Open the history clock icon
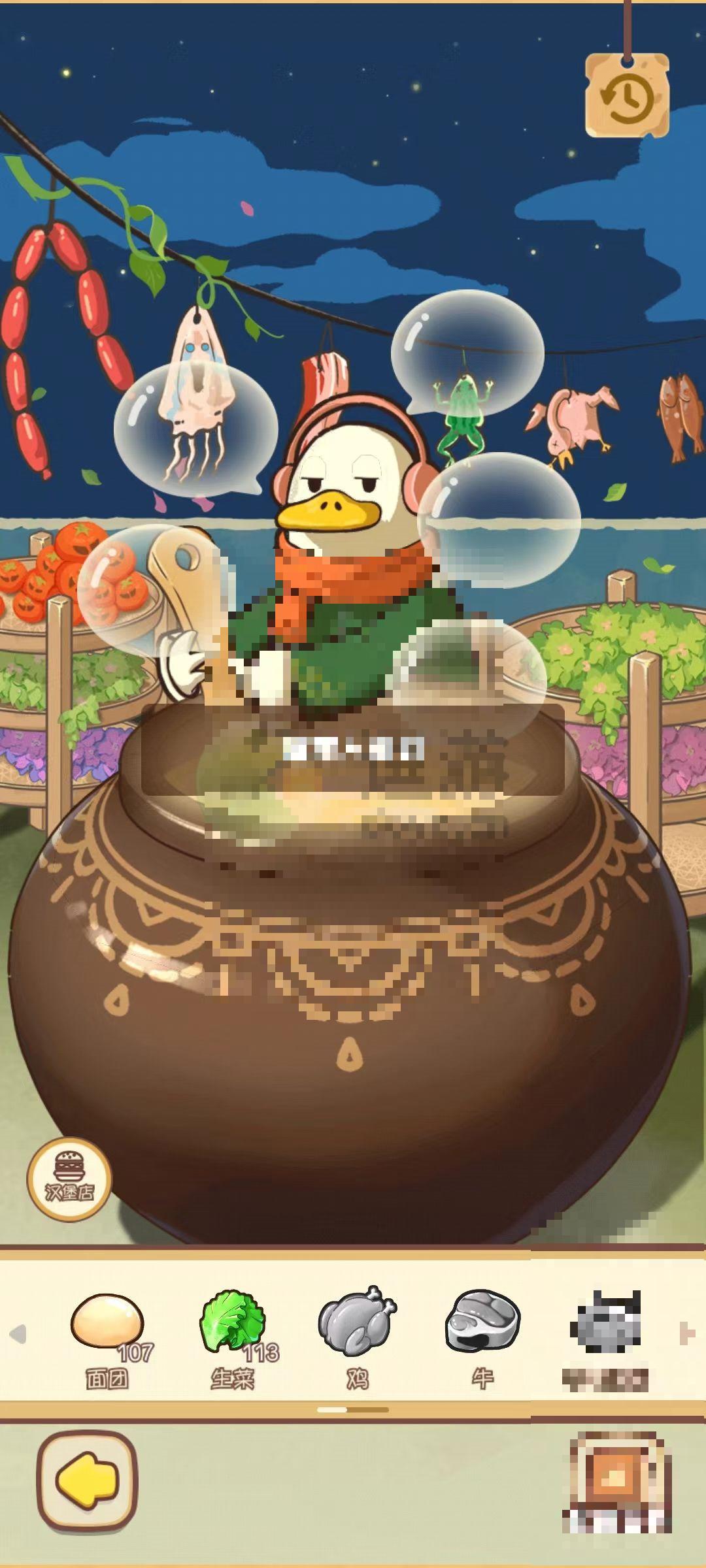The height and width of the screenshot is (1568, 706). (628, 97)
